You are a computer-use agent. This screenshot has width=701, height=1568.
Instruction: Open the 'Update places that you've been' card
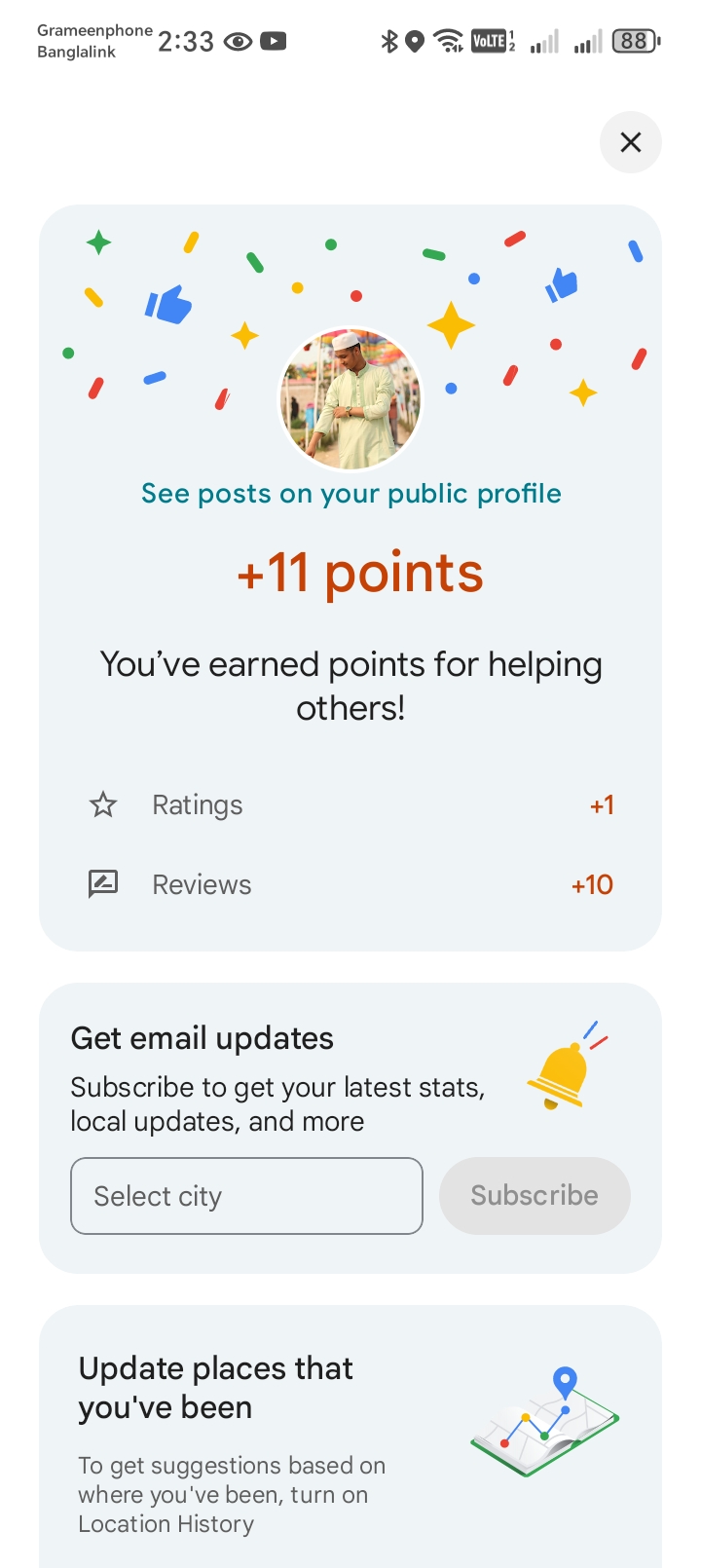[x=350, y=1441]
